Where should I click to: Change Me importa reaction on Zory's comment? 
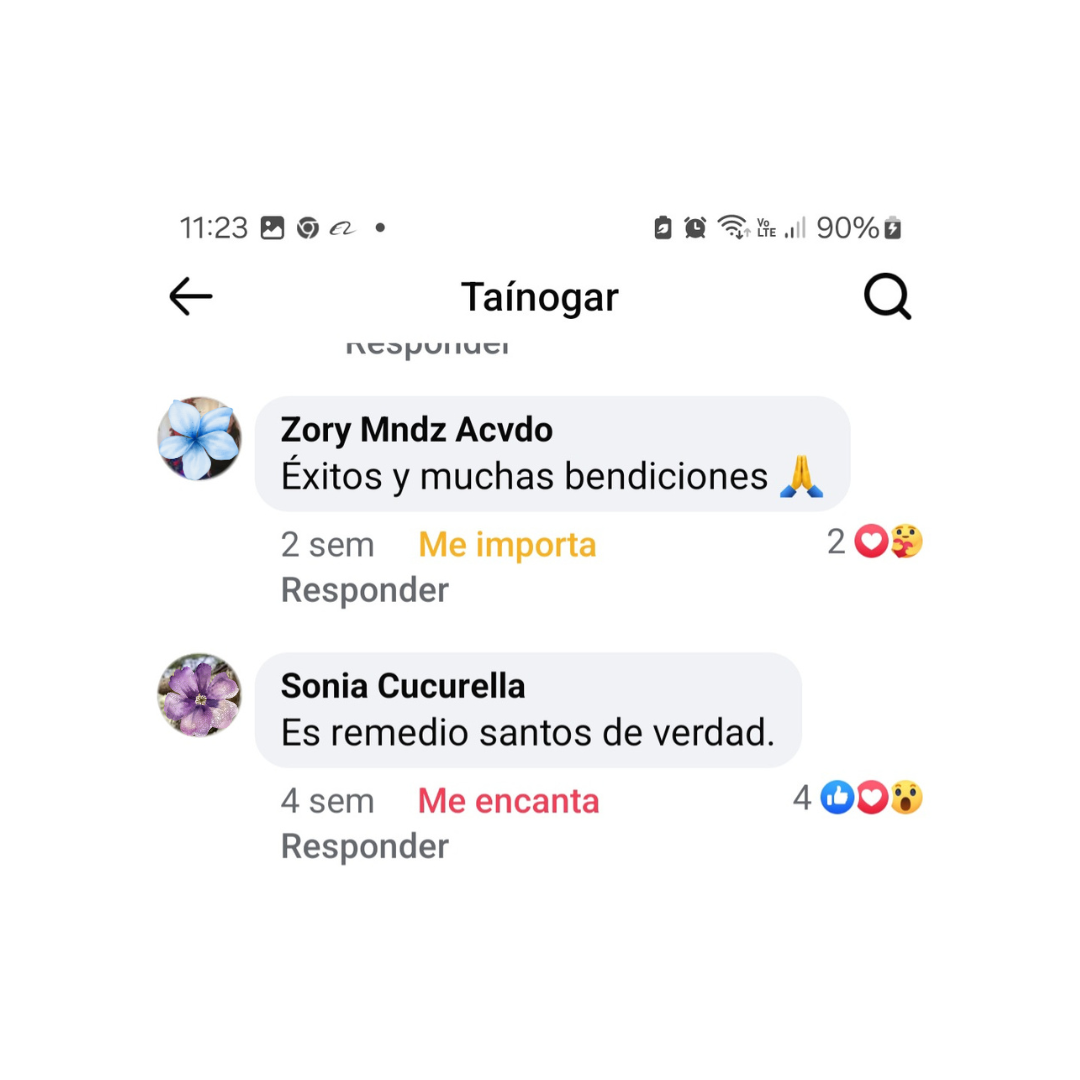(507, 545)
